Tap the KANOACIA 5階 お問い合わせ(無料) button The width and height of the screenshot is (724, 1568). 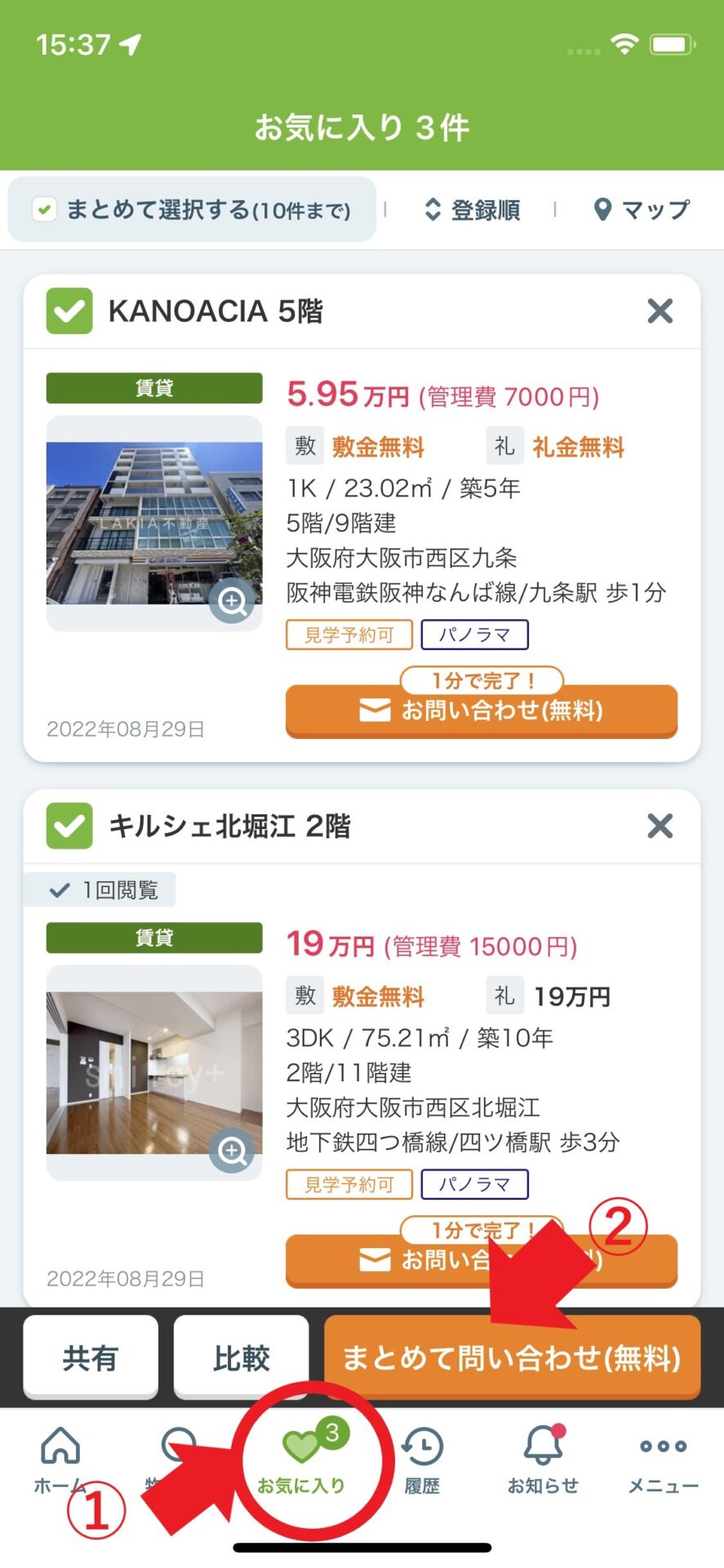click(481, 710)
